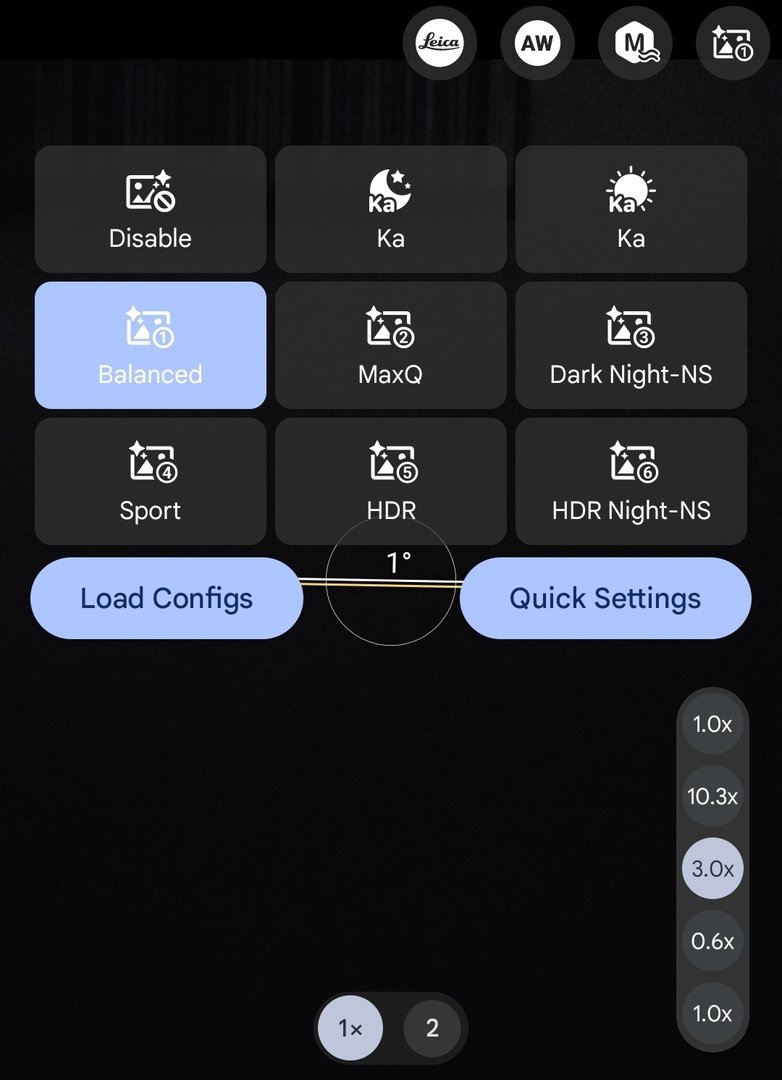Activate the Sport config
The width and height of the screenshot is (782, 1080).
[x=150, y=481]
